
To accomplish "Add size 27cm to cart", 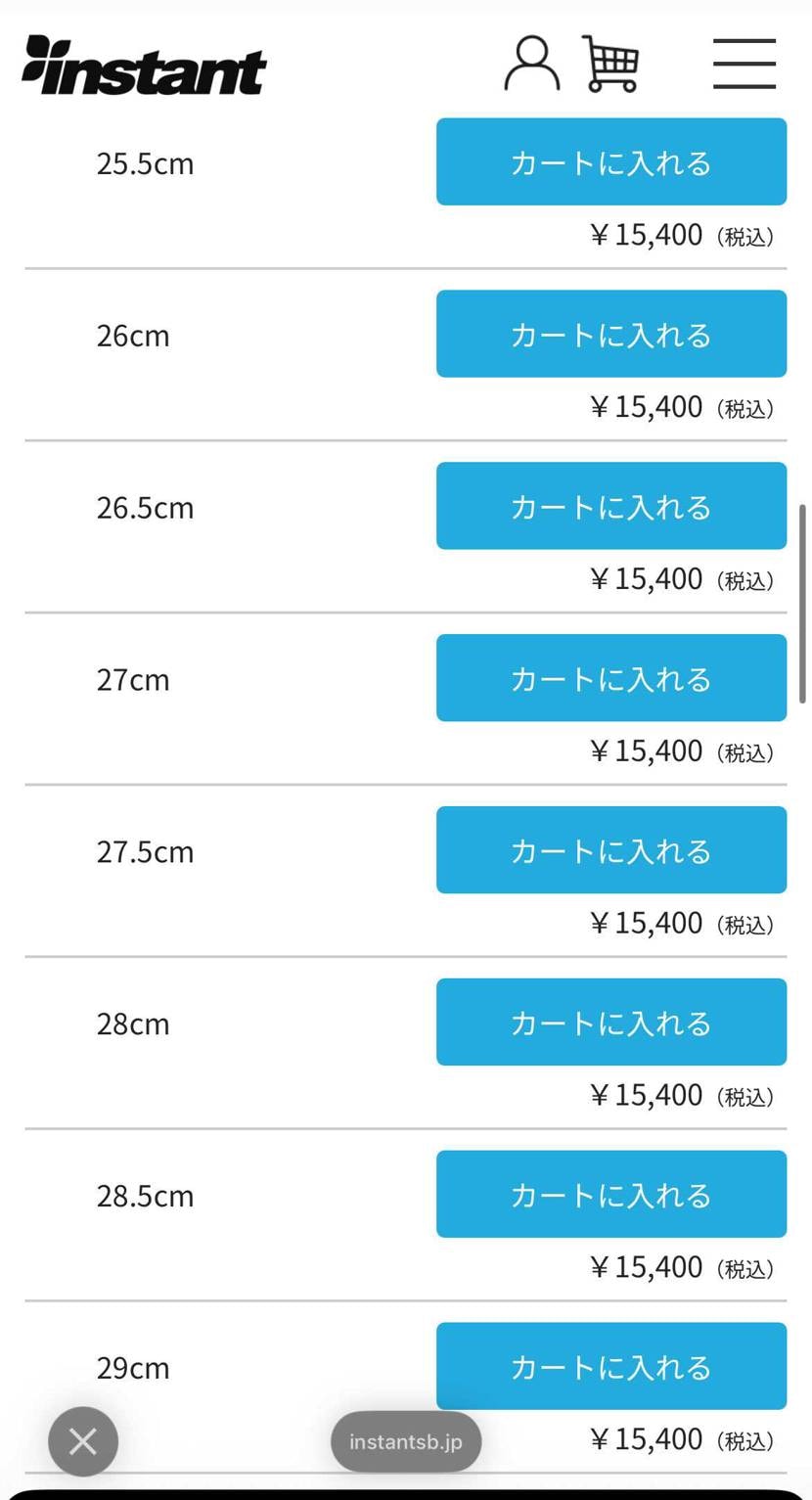I will point(610,677).
